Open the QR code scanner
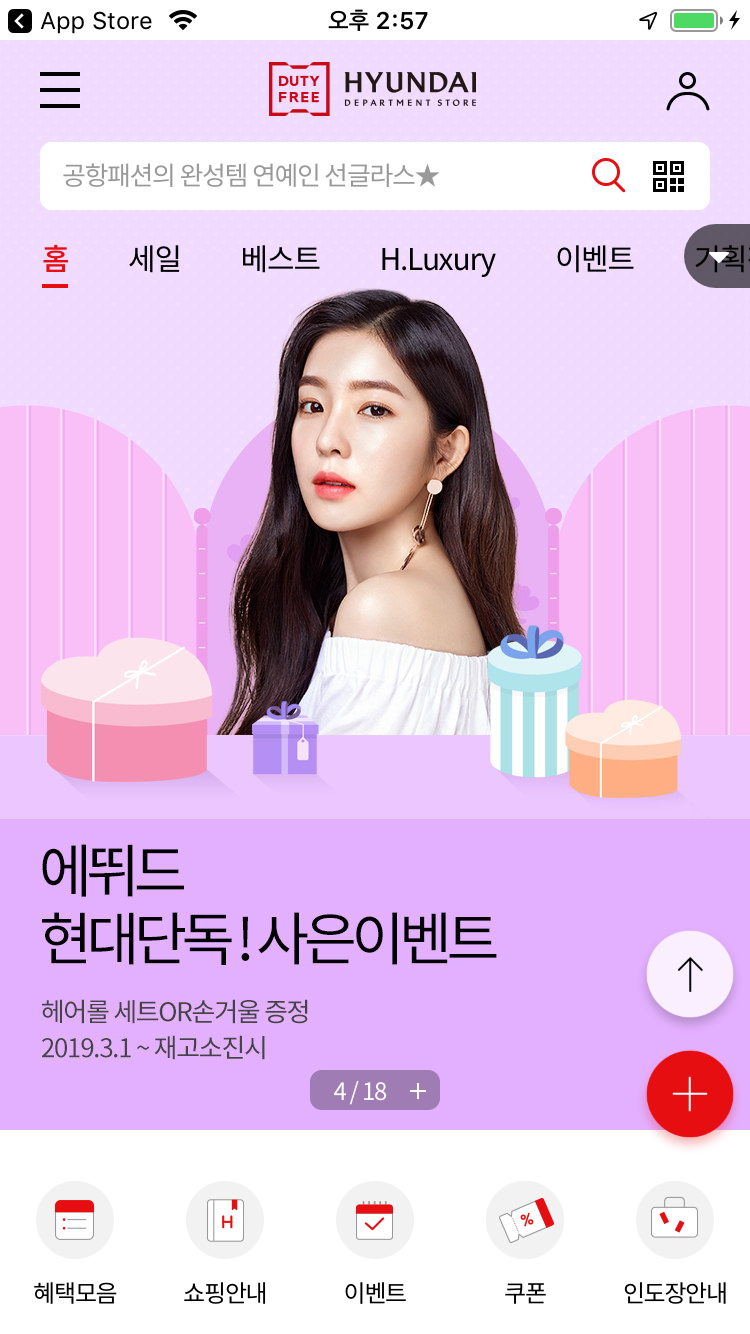 coord(668,176)
